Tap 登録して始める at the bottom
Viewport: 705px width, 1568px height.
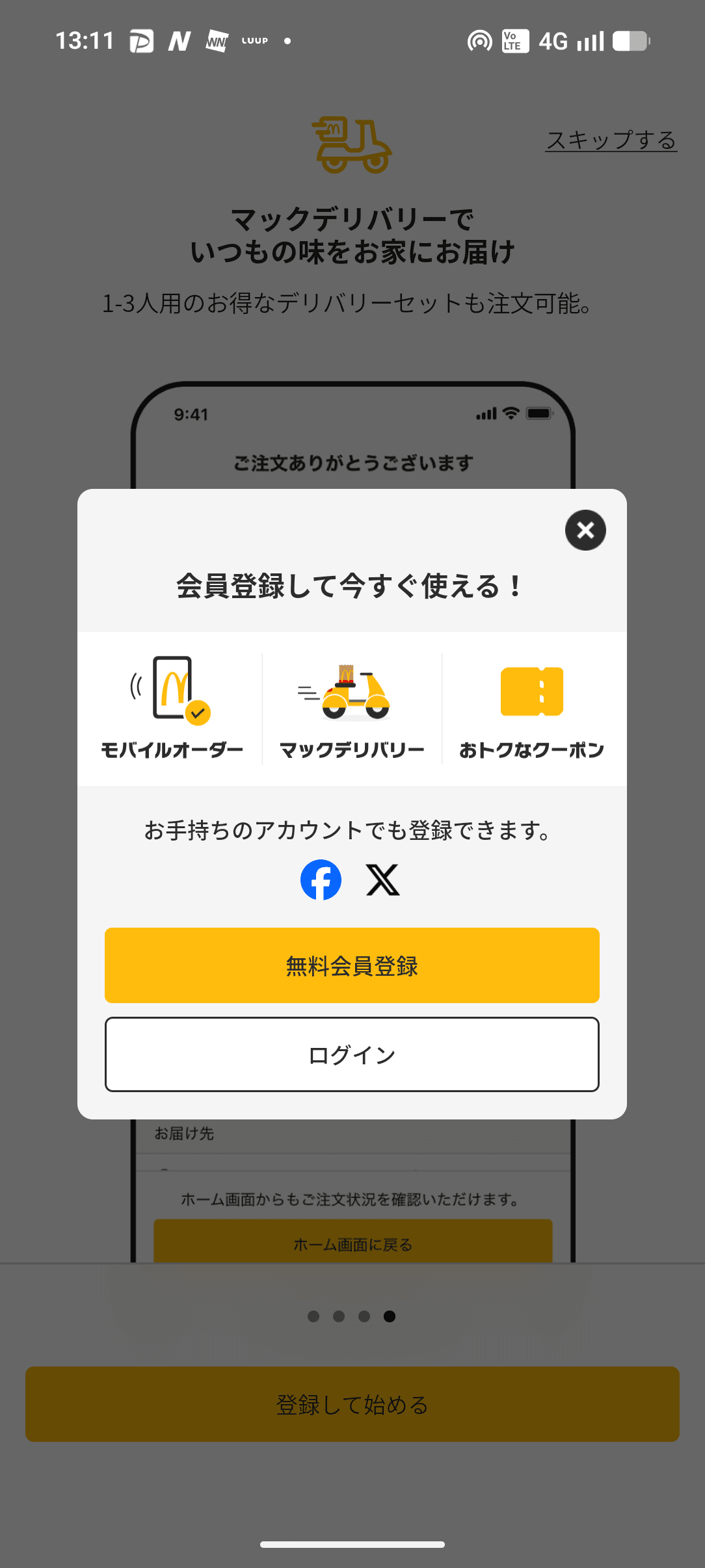coord(352,1404)
